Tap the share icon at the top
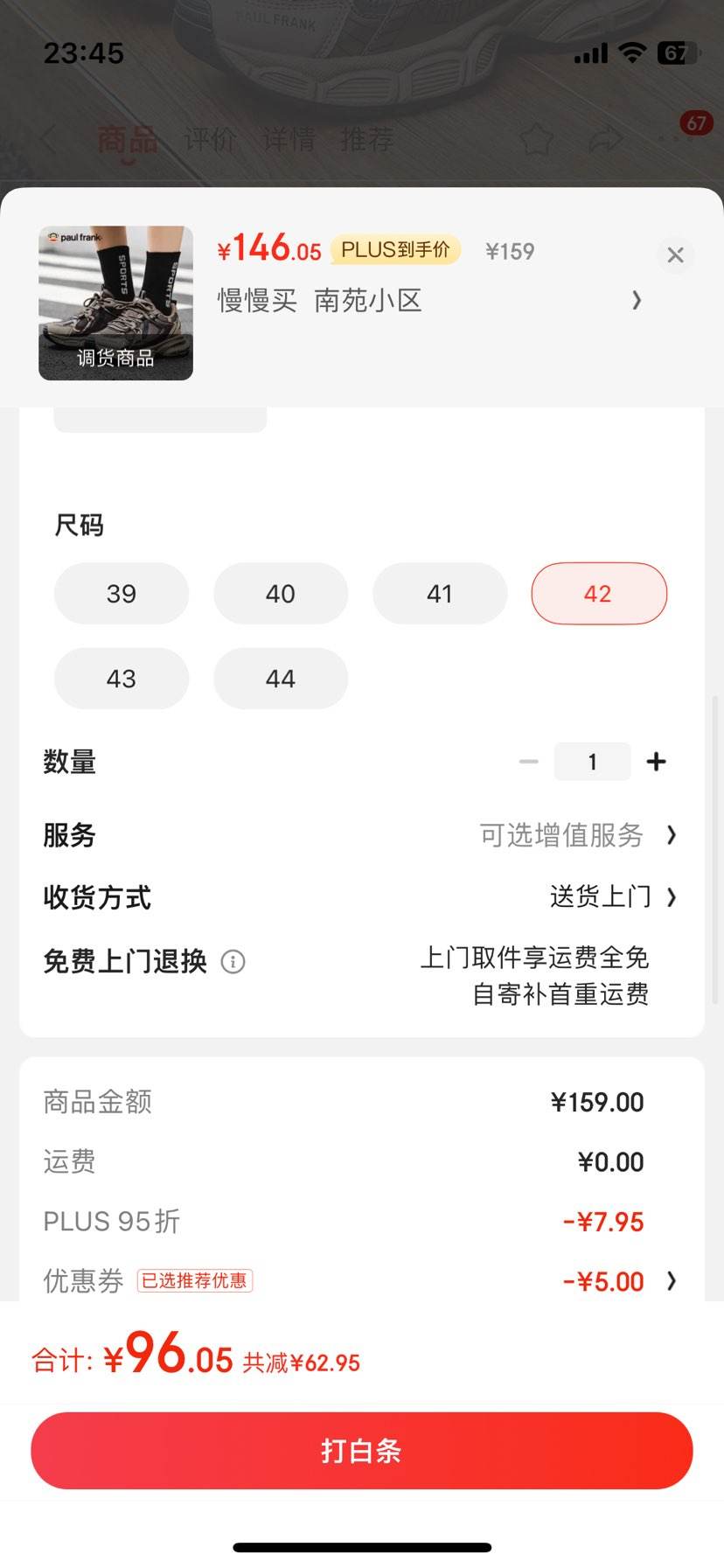 [x=606, y=140]
